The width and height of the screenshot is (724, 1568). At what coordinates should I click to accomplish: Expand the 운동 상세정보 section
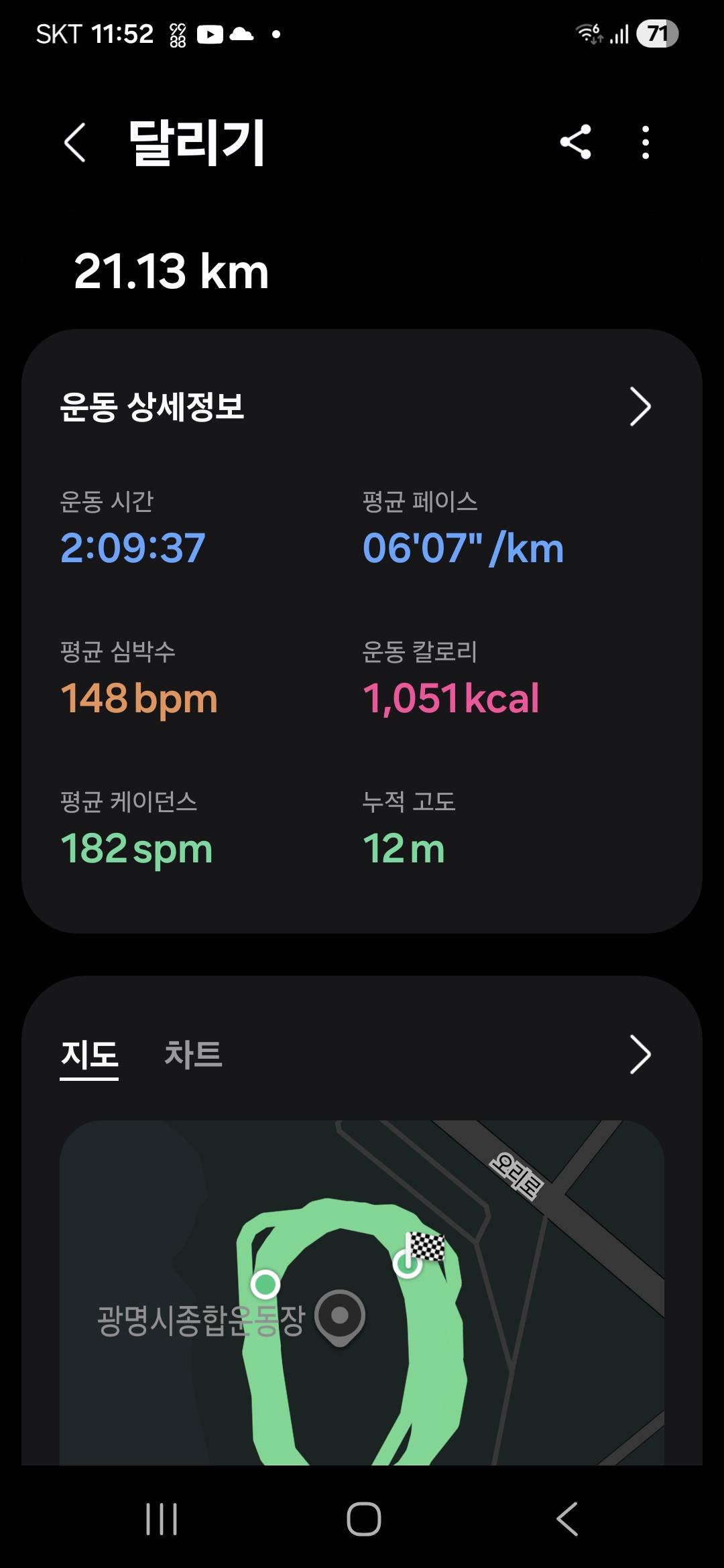click(x=642, y=405)
